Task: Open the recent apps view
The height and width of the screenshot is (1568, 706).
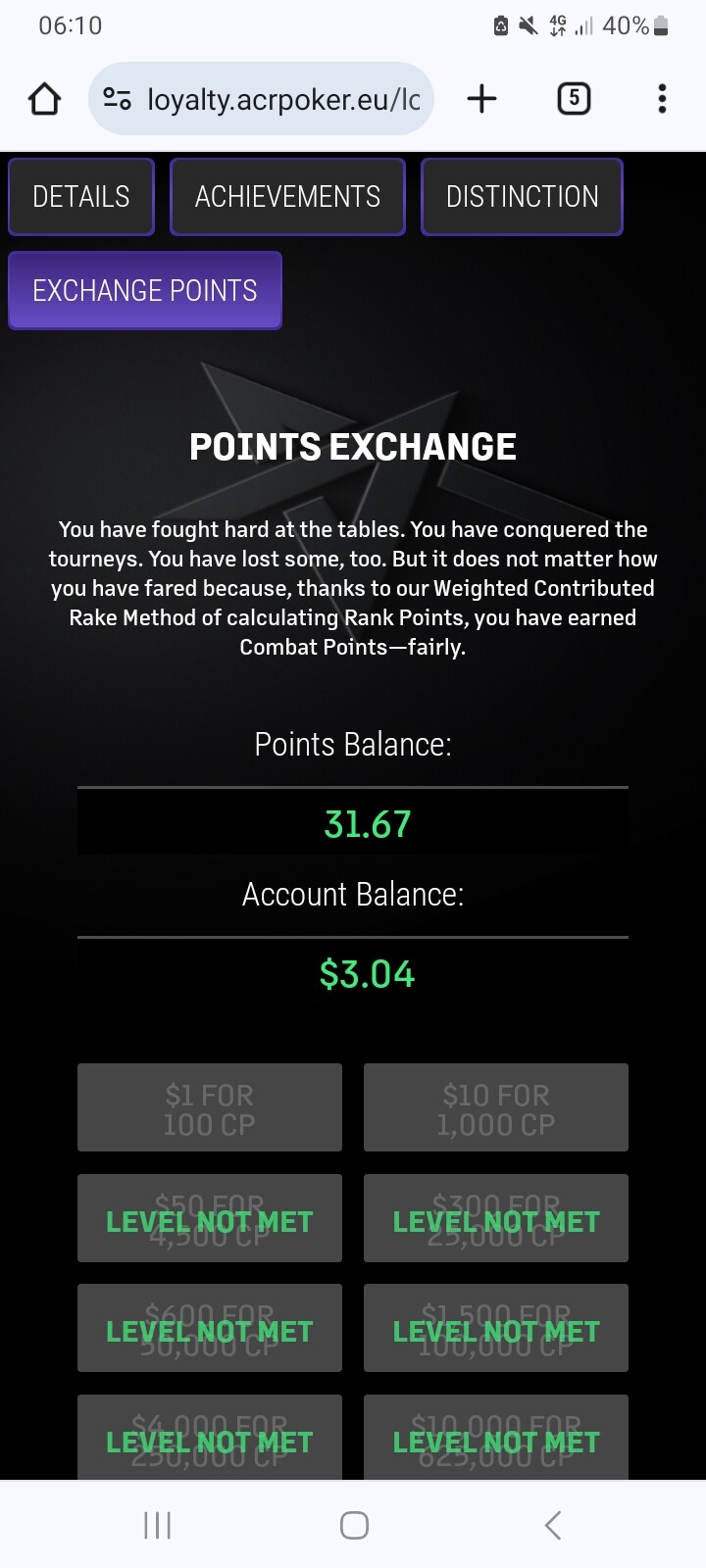Action: tap(157, 1525)
